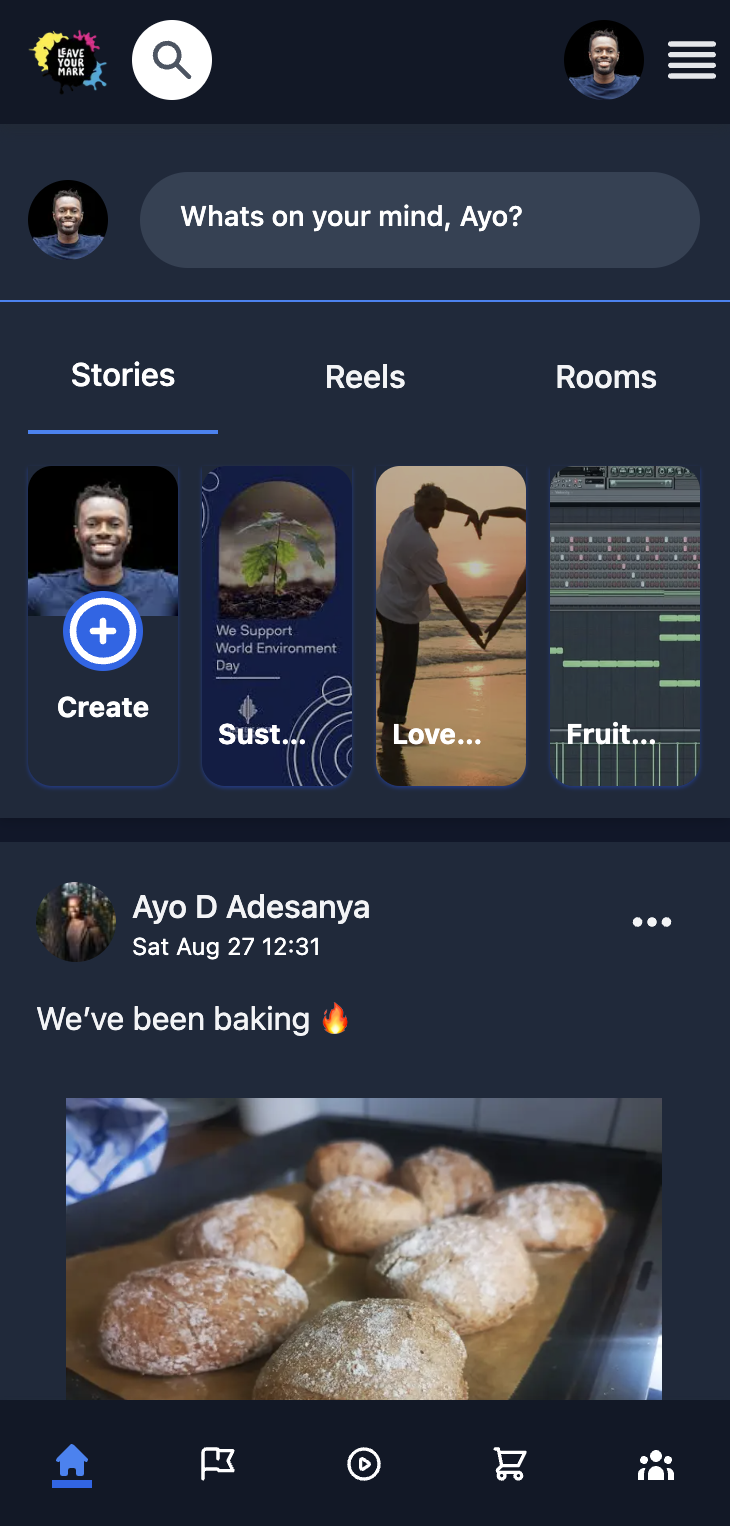Open options for Ayo D Adesanya's post

click(x=652, y=922)
